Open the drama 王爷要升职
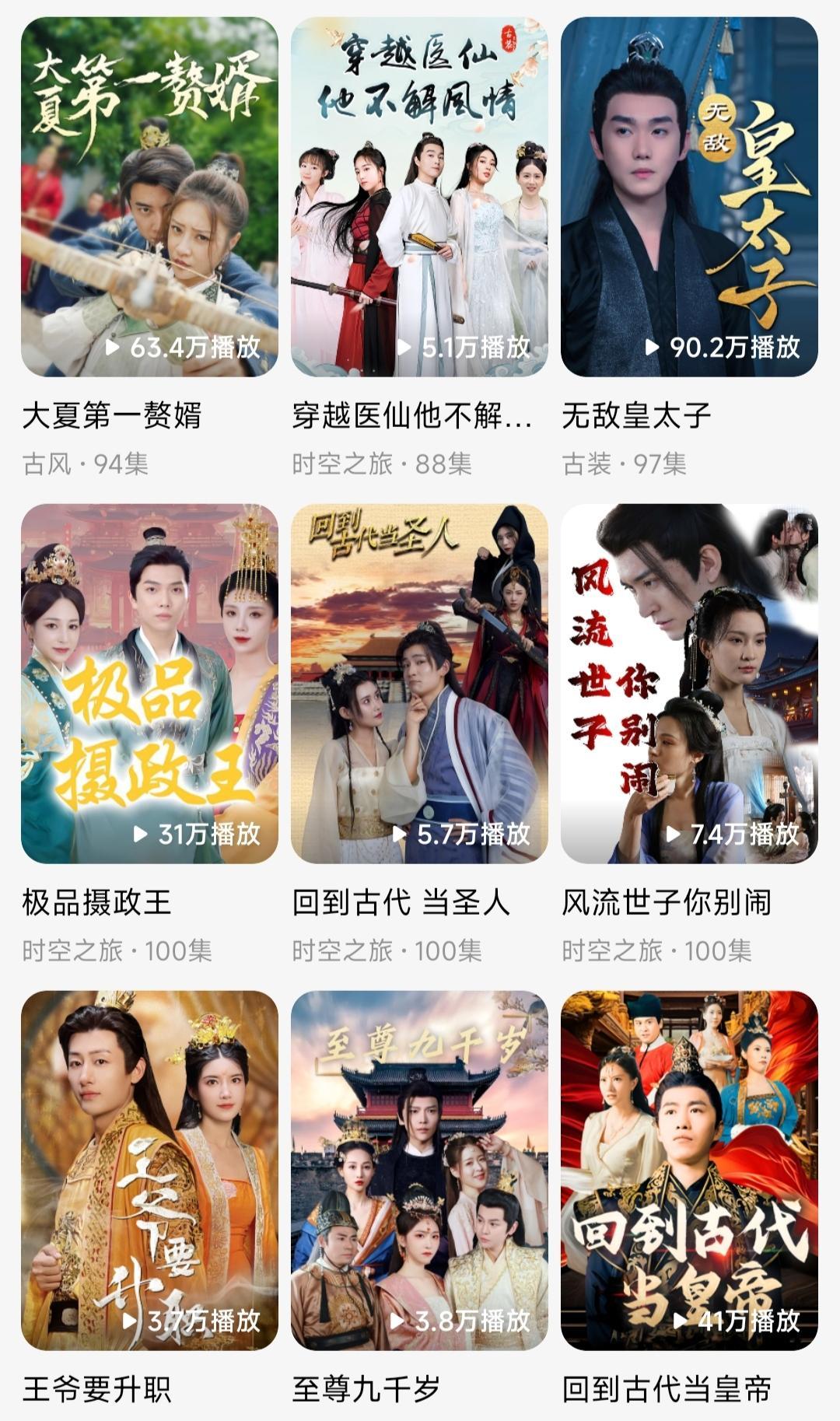This screenshot has height=1421, width=840. [x=149, y=1170]
